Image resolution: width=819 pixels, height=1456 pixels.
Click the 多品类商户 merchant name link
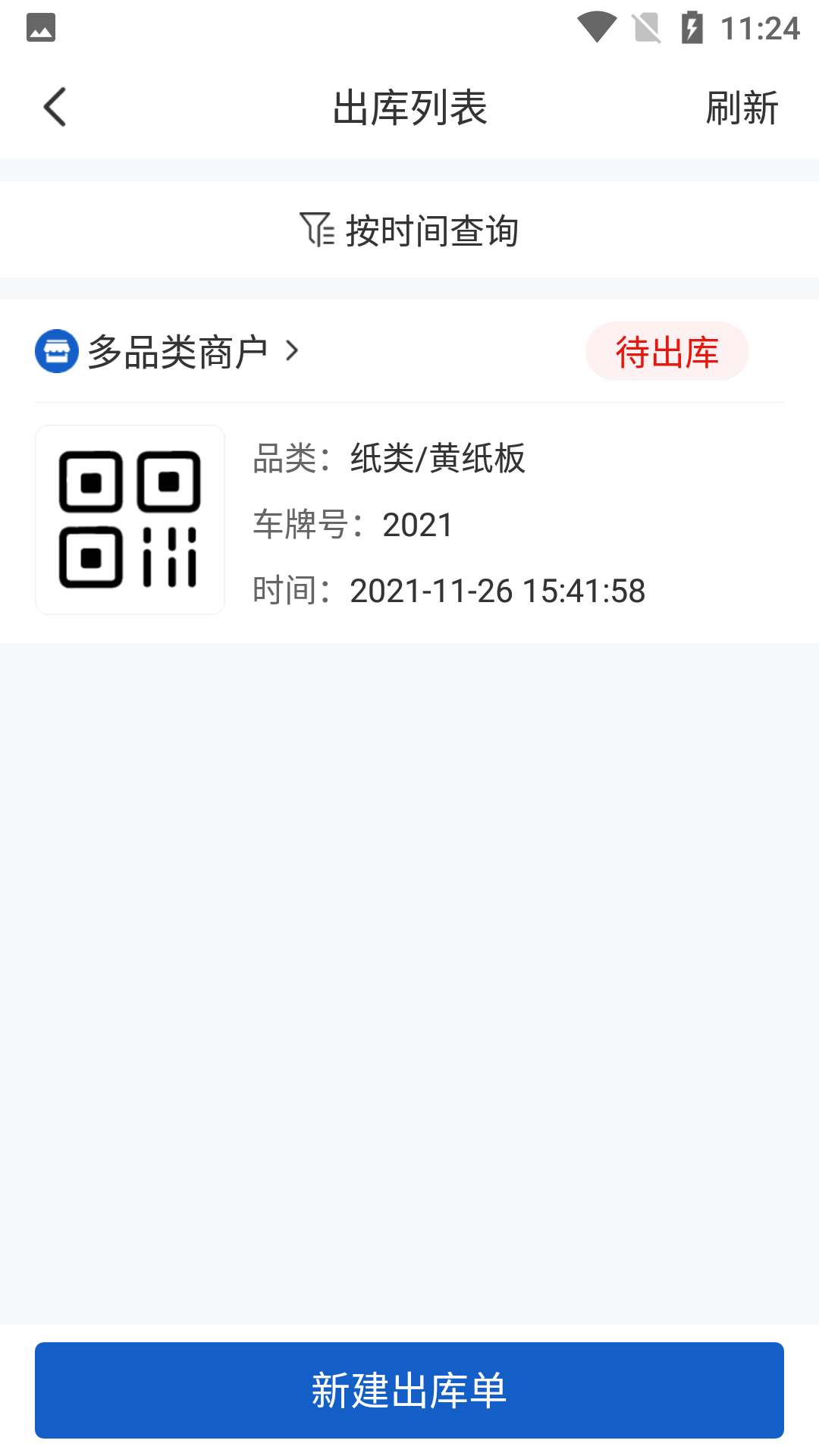click(x=179, y=350)
